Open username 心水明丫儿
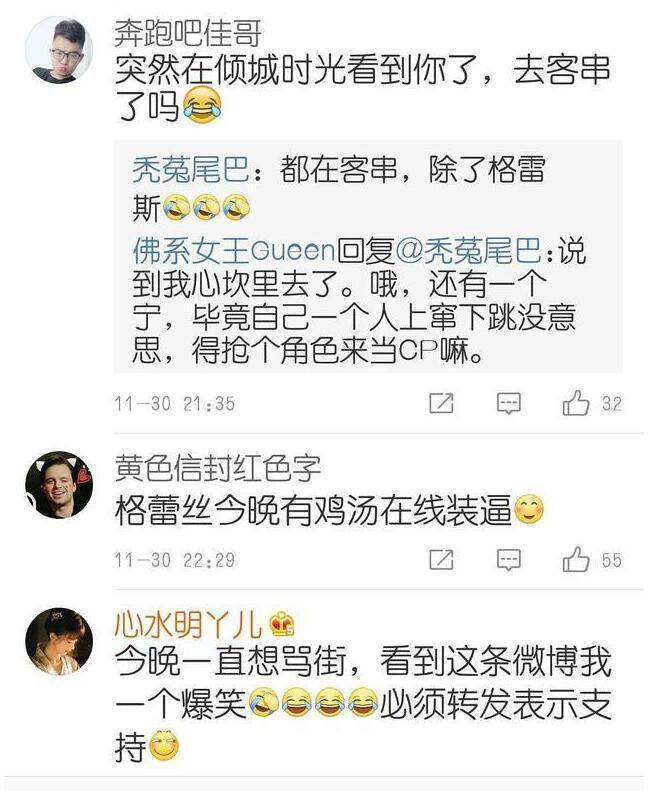Image resolution: width=648 pixels, height=791 pixels. click(x=187, y=624)
